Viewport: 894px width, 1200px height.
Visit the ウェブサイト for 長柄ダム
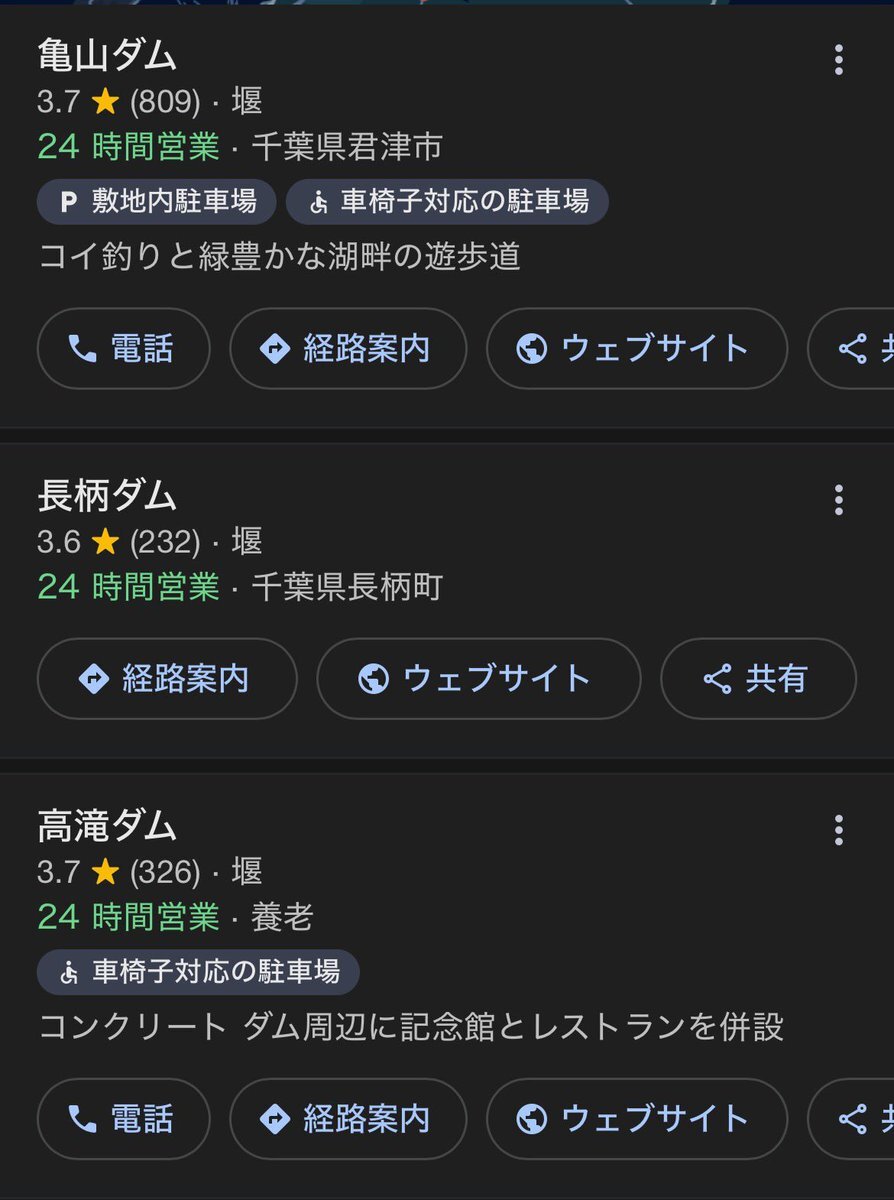click(x=478, y=679)
